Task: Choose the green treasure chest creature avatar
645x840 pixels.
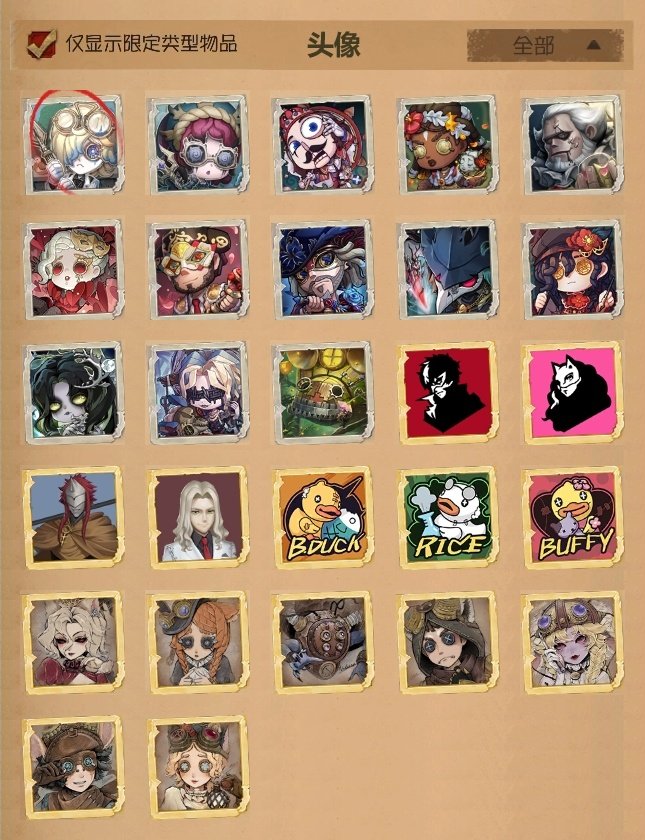Action: [322, 393]
